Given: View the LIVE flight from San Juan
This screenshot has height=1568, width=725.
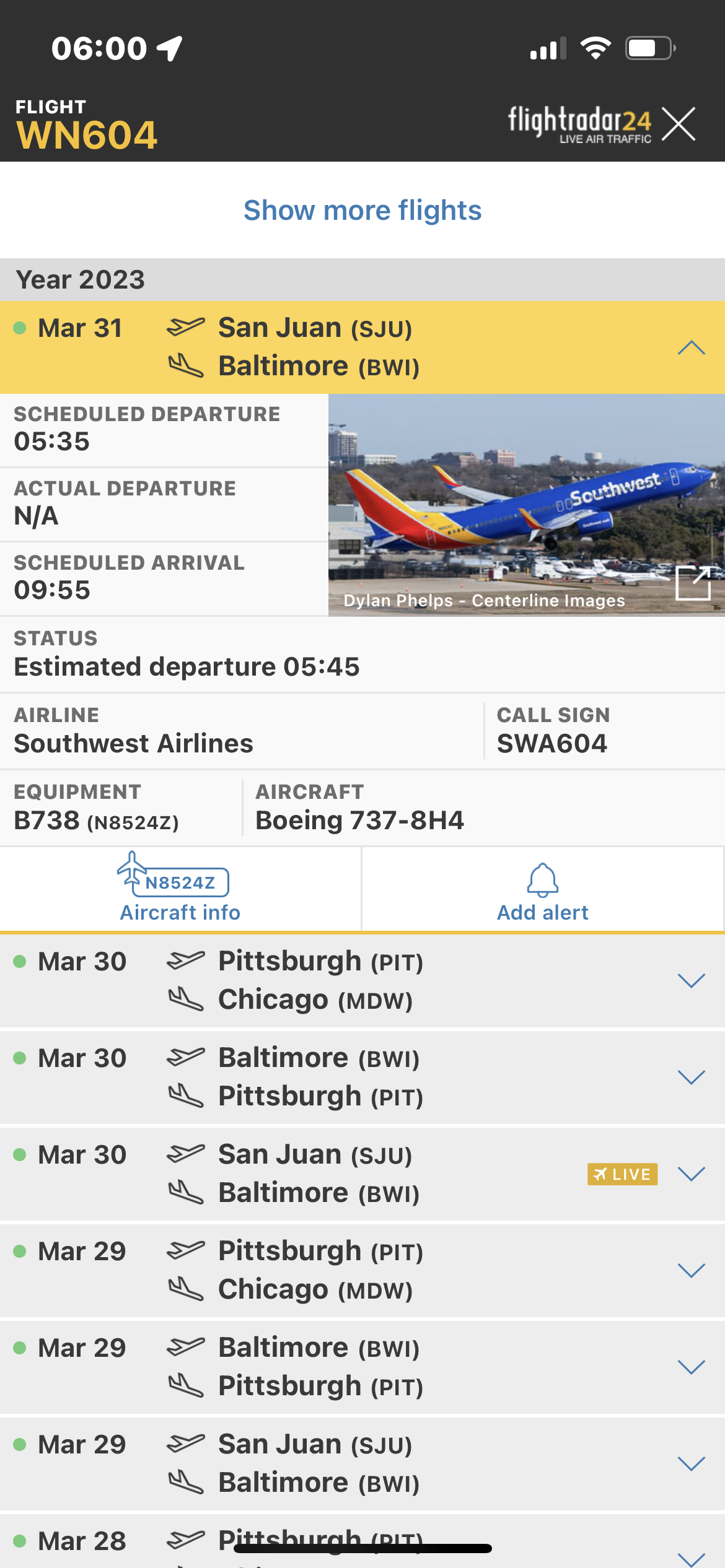Looking at the screenshot, I should (622, 1174).
